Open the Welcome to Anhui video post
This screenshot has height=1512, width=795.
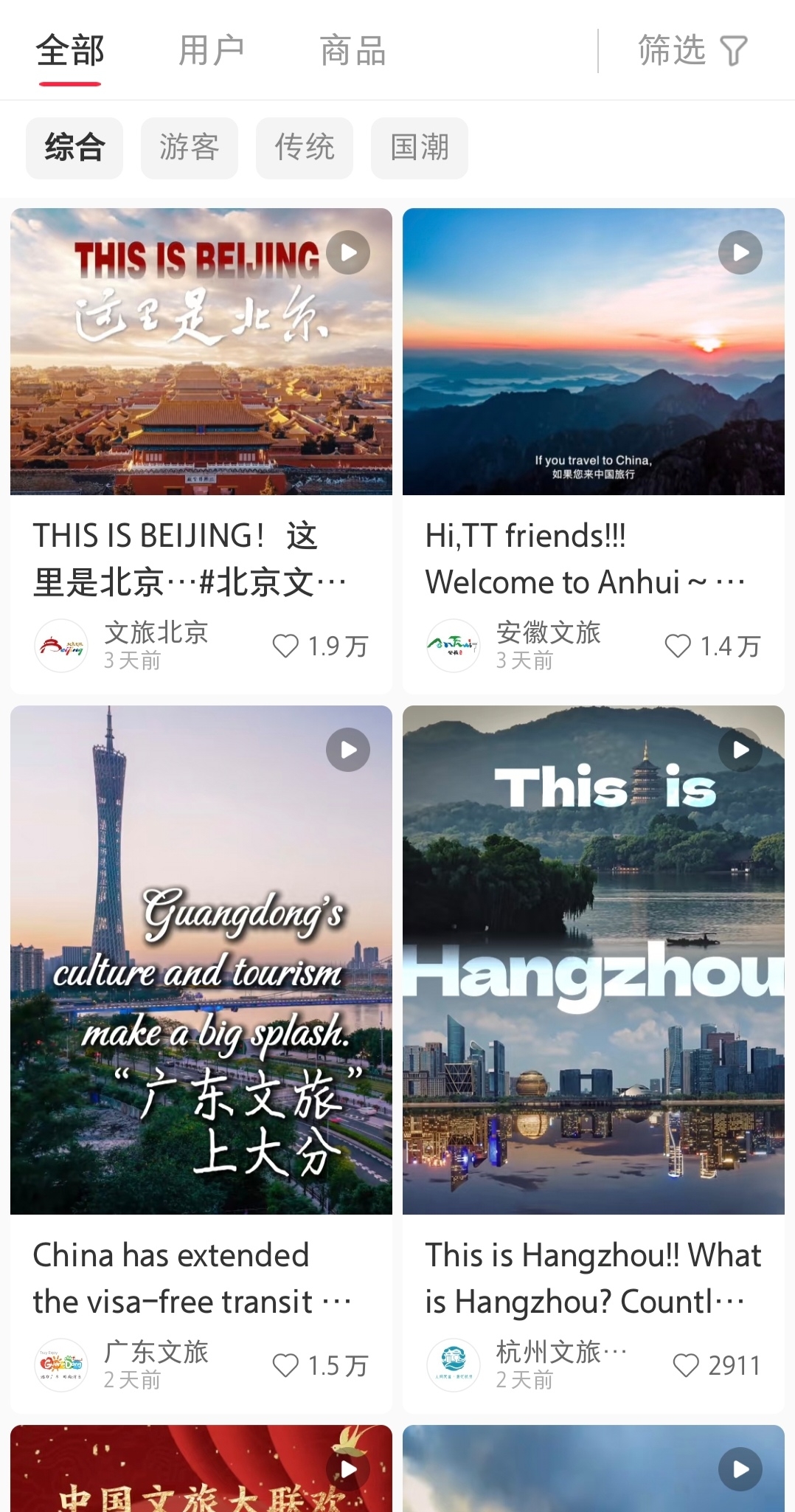594,352
